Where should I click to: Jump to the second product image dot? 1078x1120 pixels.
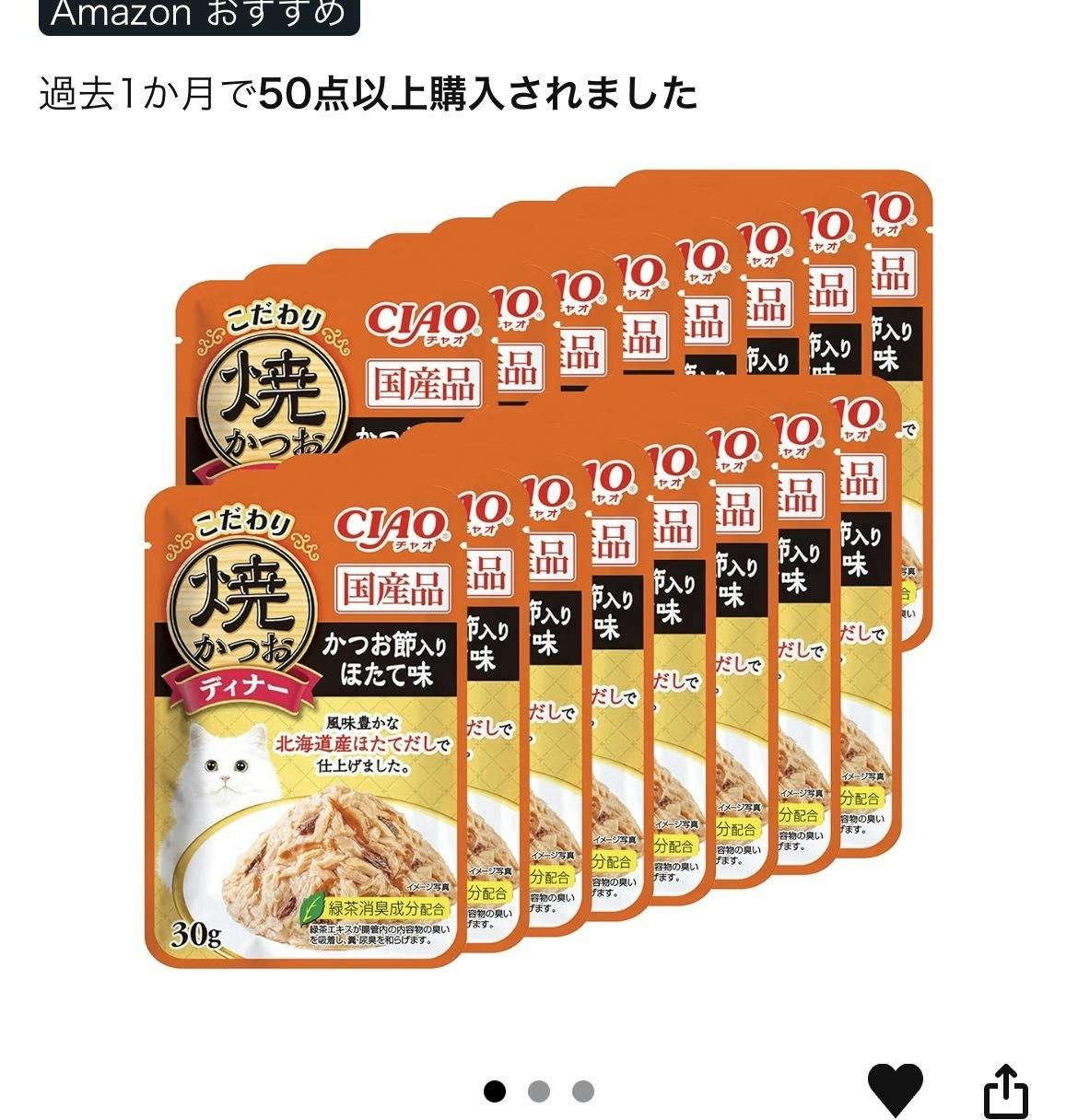point(539,1091)
